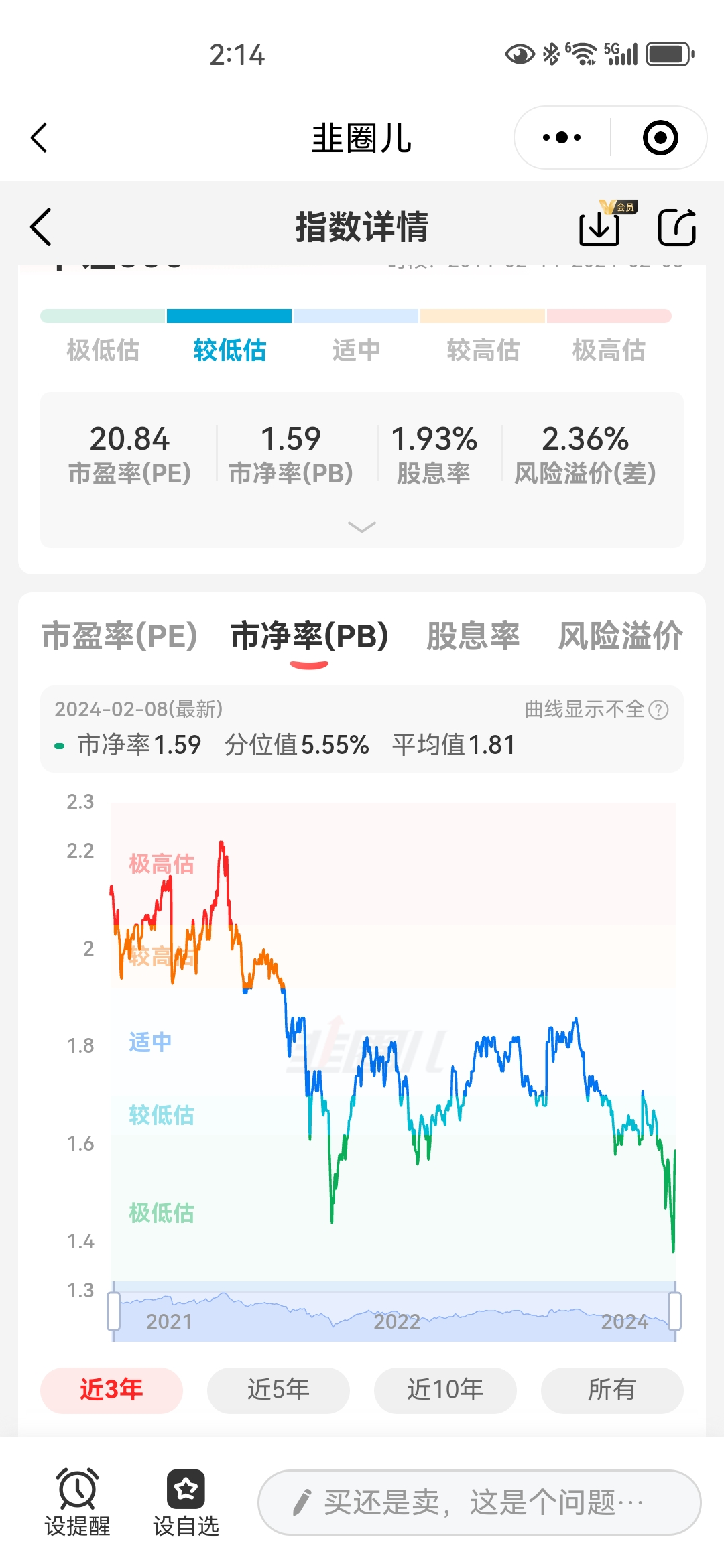This screenshot has height=1568, width=724.
Task: Switch chart to 近10年
Action: (445, 1390)
